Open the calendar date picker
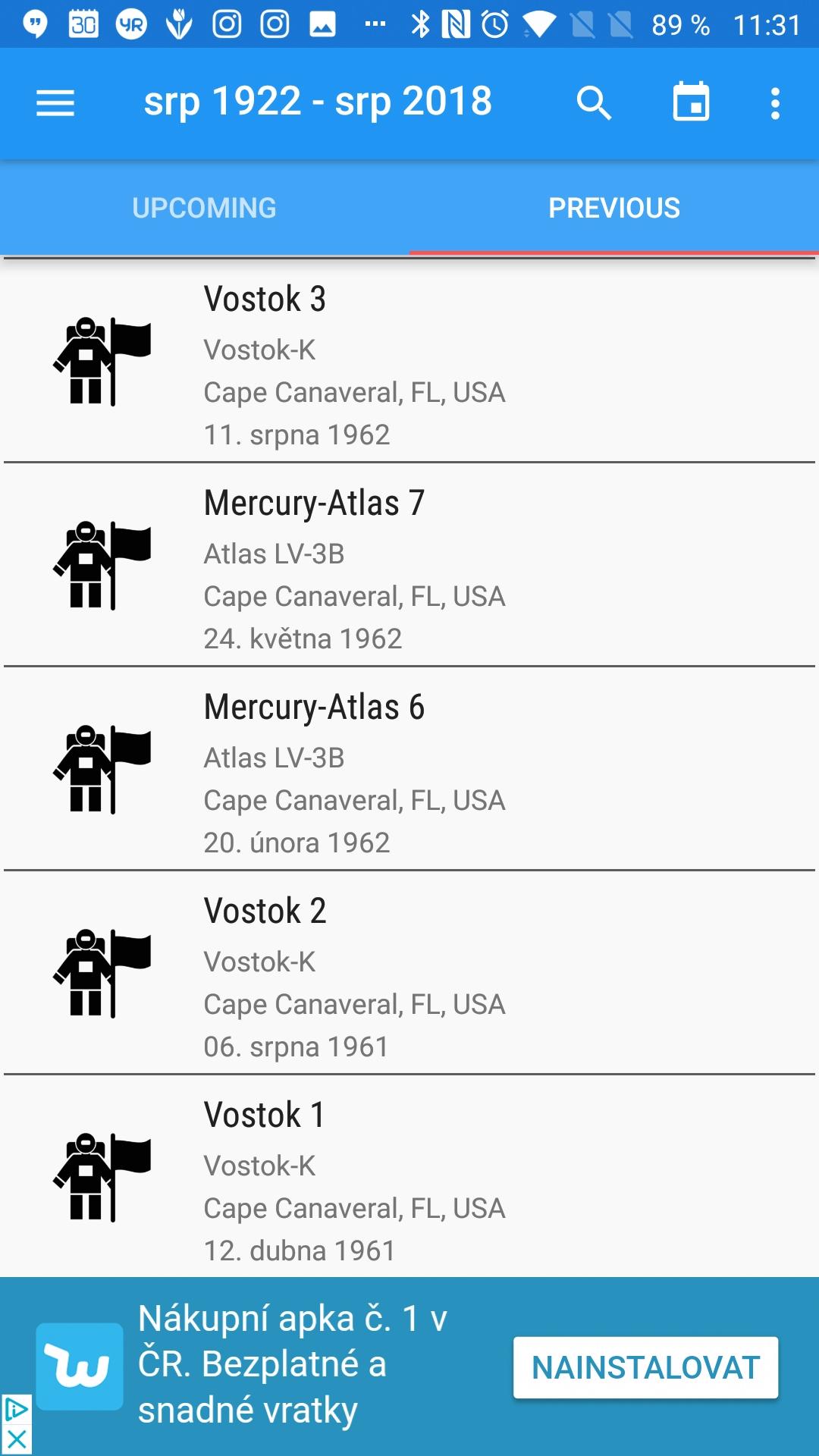 click(x=691, y=102)
